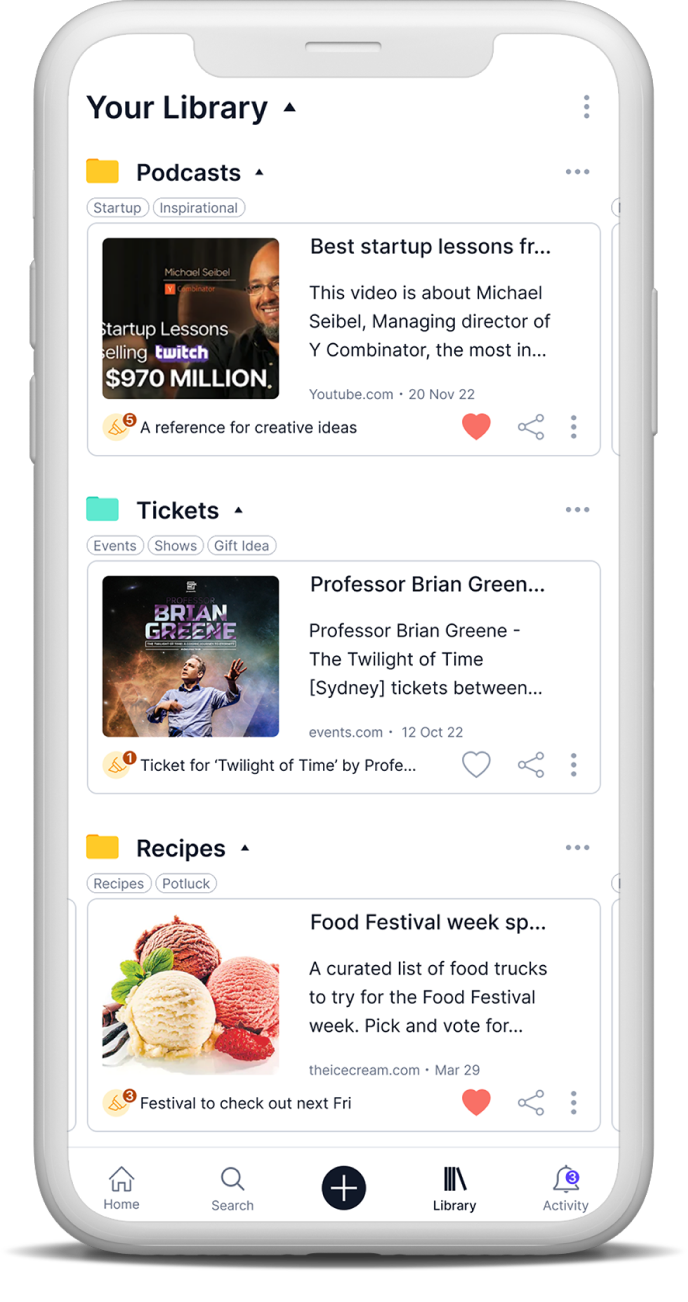
Task: Open the Professor Brian Greene ticket card
Action: [x=427, y=585]
